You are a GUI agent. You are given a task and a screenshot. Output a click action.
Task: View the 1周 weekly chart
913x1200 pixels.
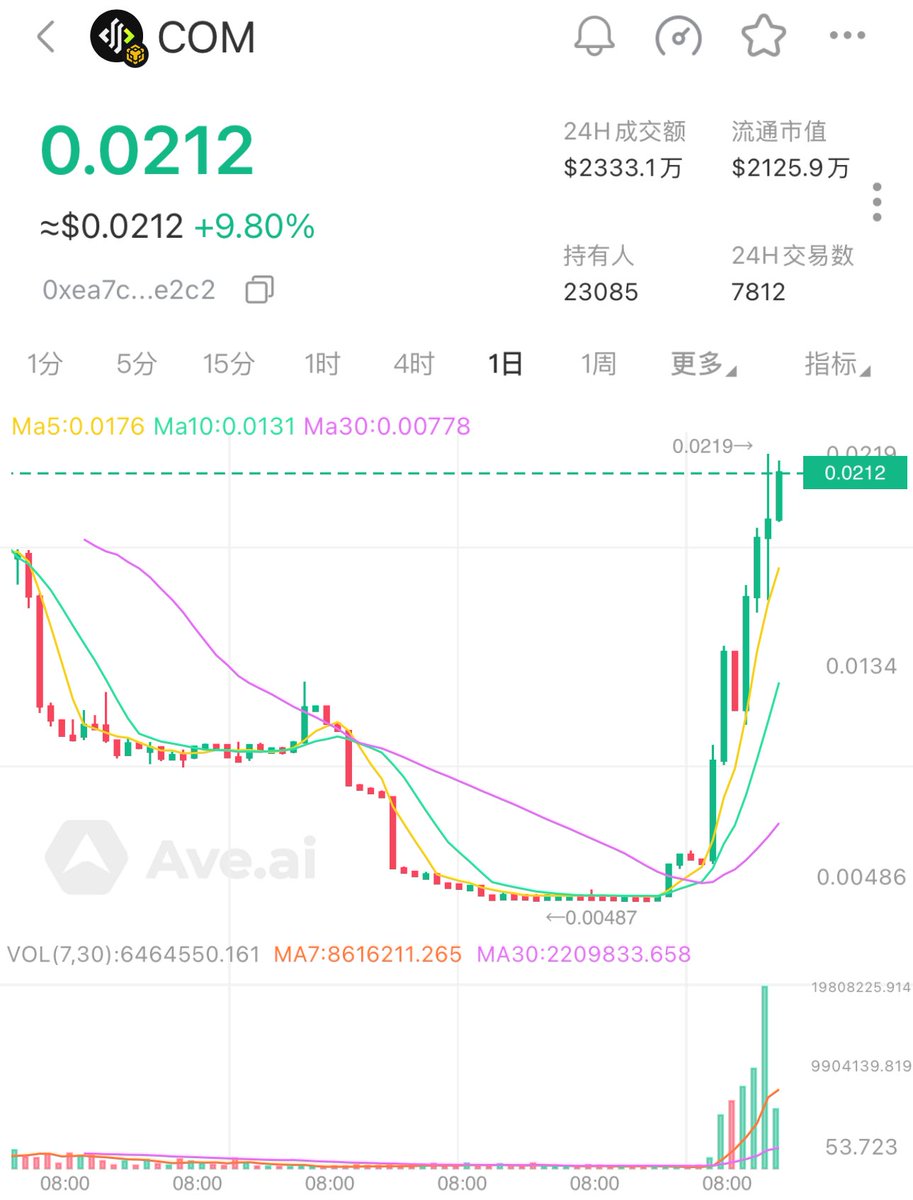click(x=598, y=364)
